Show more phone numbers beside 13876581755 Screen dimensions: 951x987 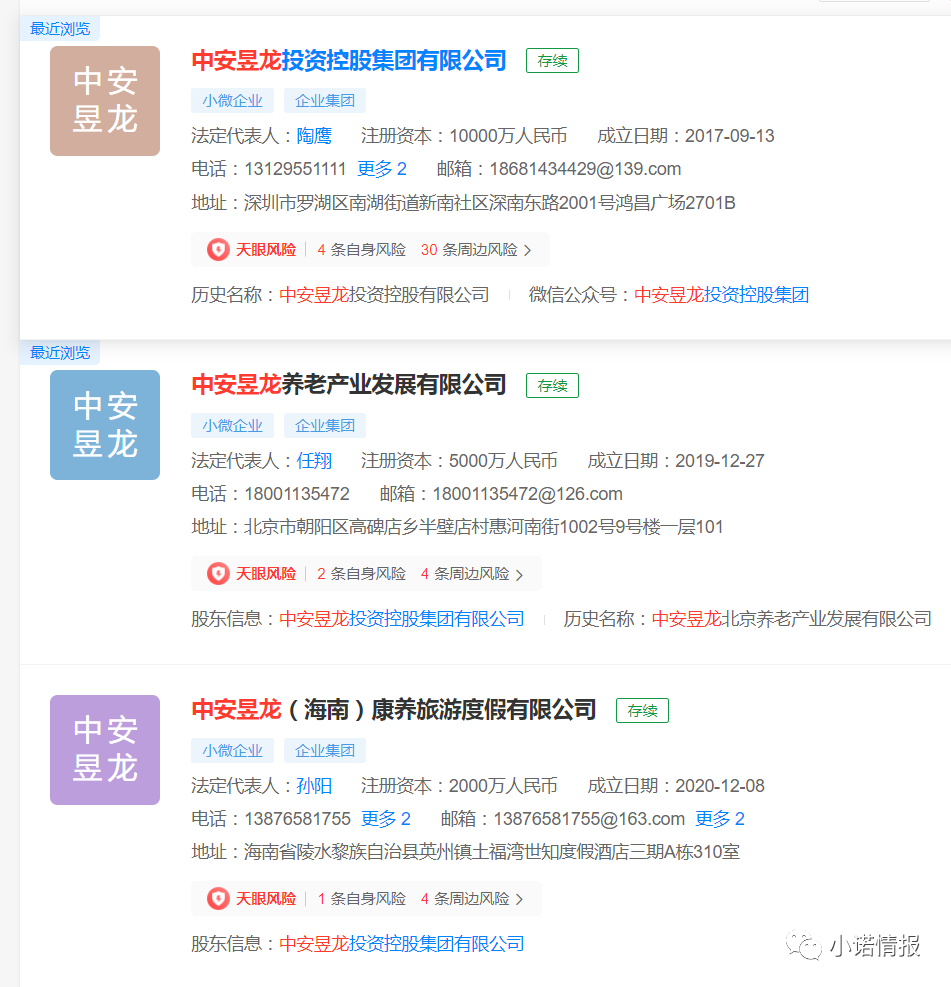point(386,819)
